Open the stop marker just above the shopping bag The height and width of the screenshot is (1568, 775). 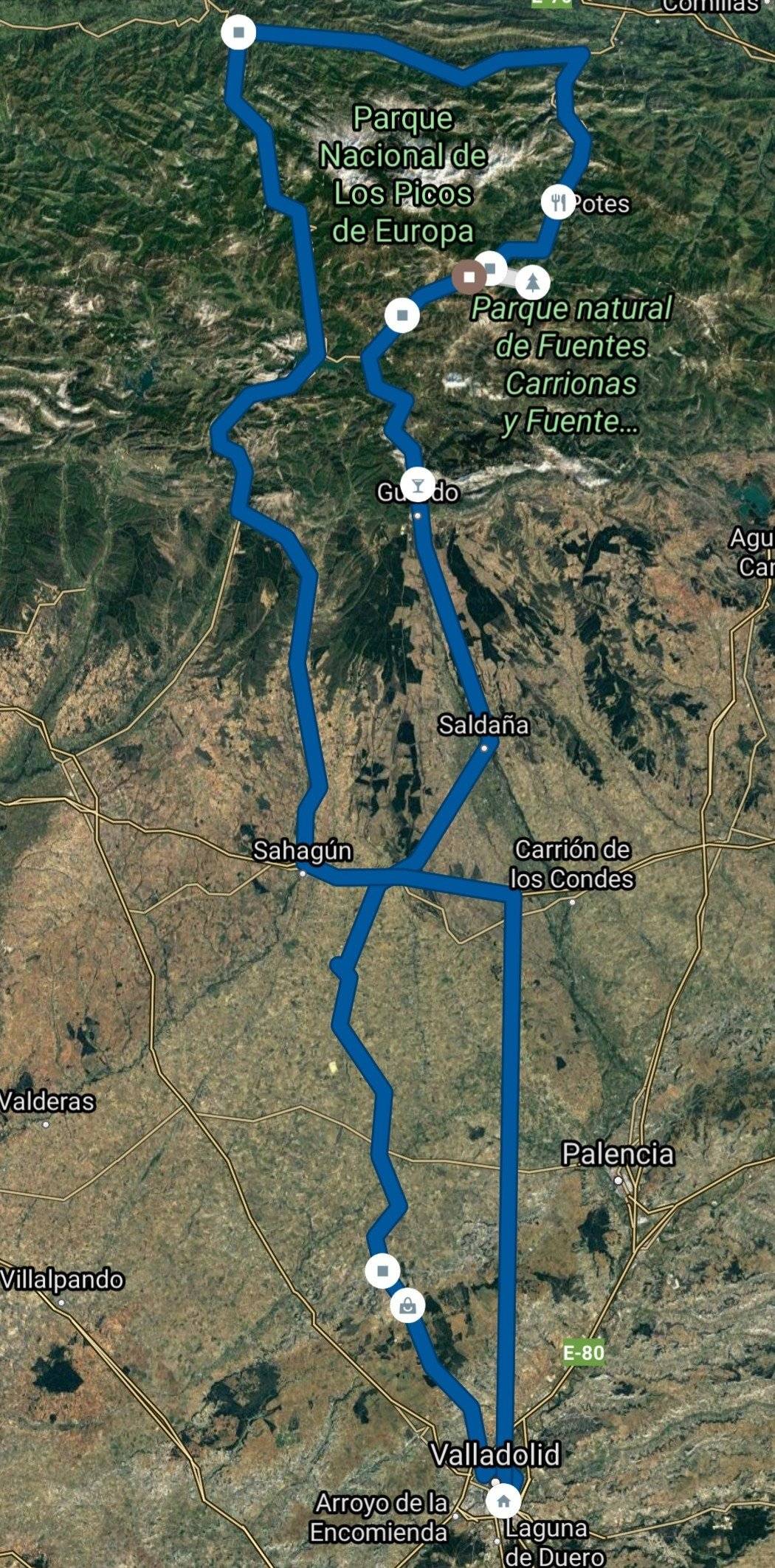click(382, 1270)
